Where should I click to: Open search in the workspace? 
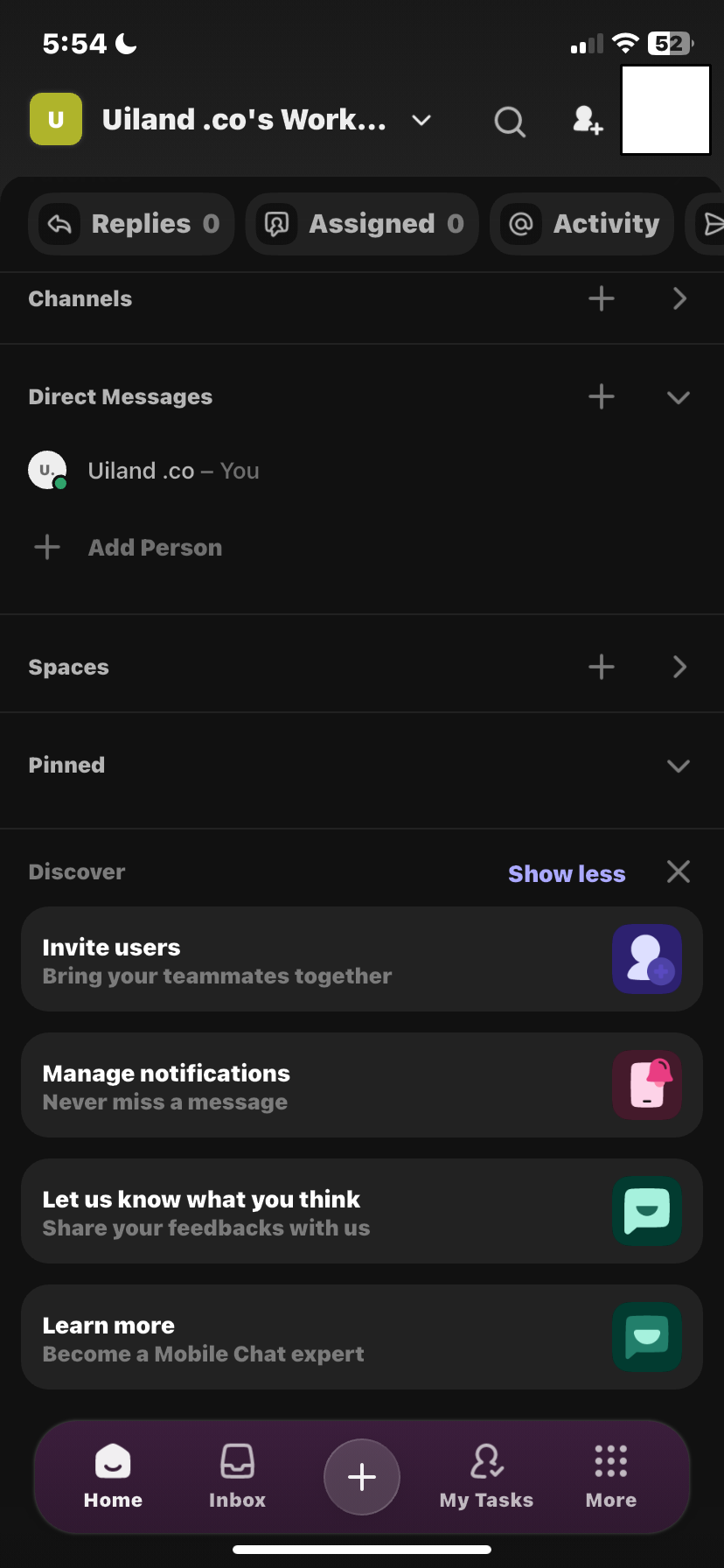[x=510, y=122]
